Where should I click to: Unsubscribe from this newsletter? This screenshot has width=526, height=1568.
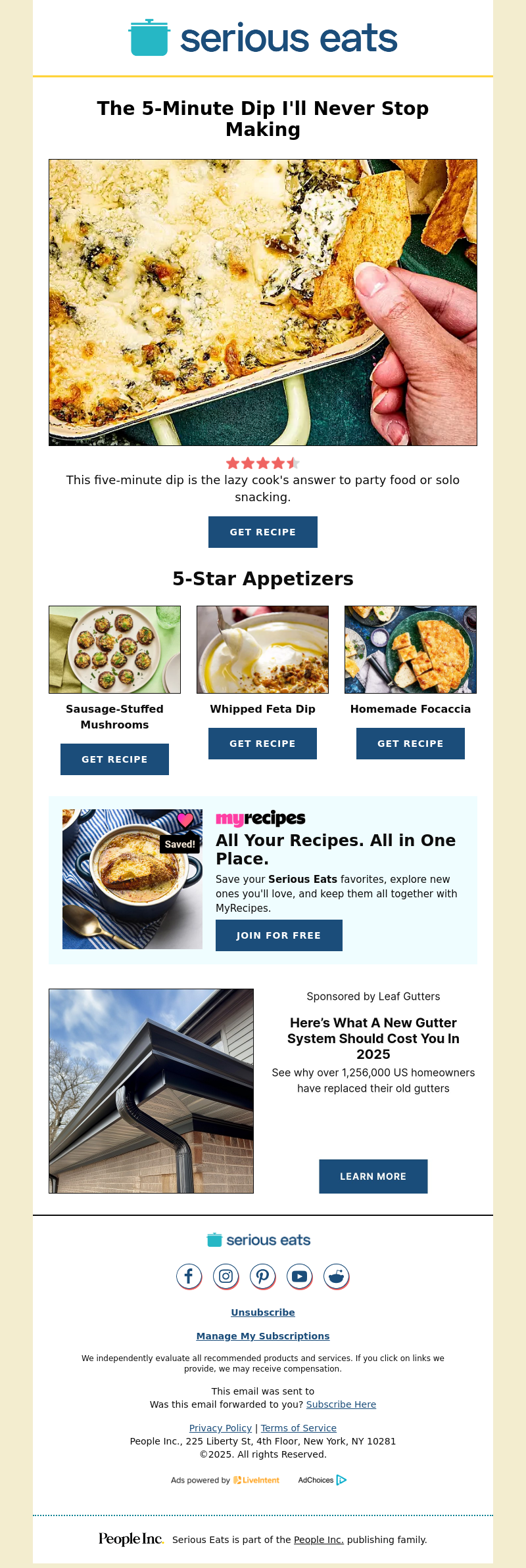pyautogui.click(x=263, y=1312)
